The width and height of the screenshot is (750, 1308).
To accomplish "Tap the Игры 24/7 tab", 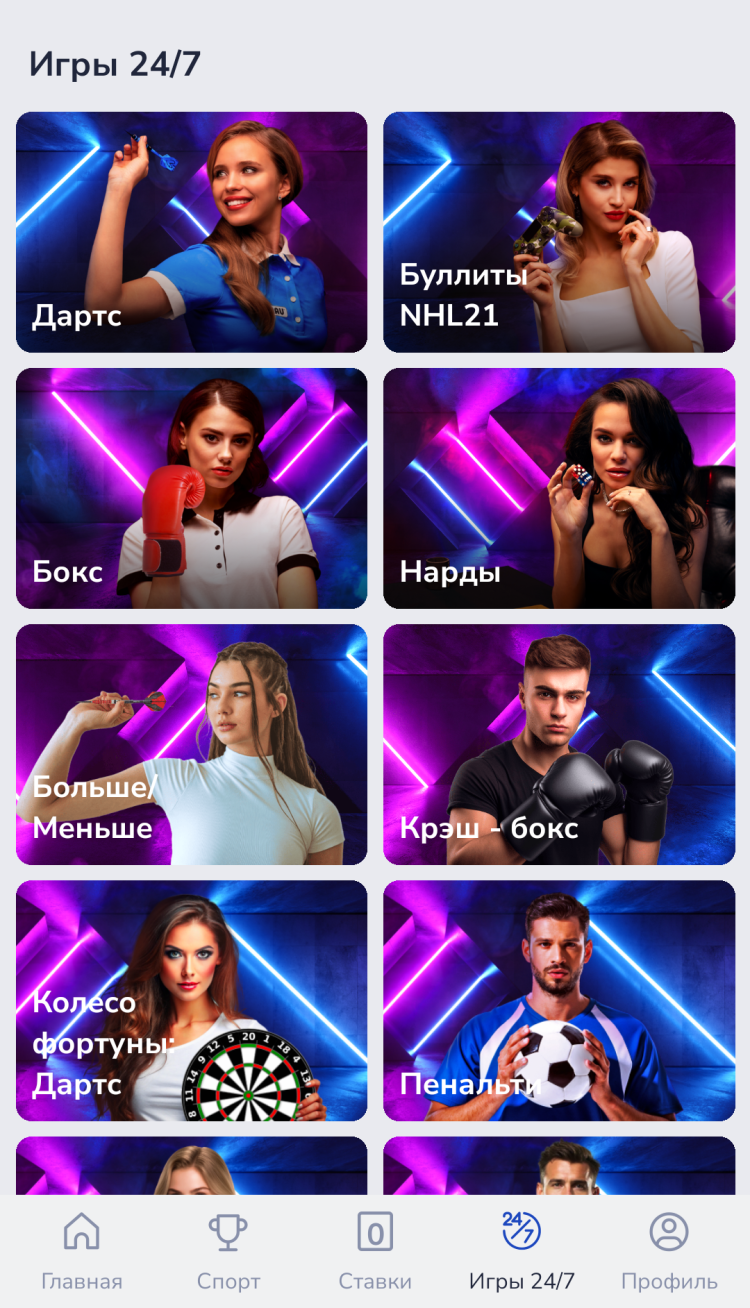I will [522, 1250].
